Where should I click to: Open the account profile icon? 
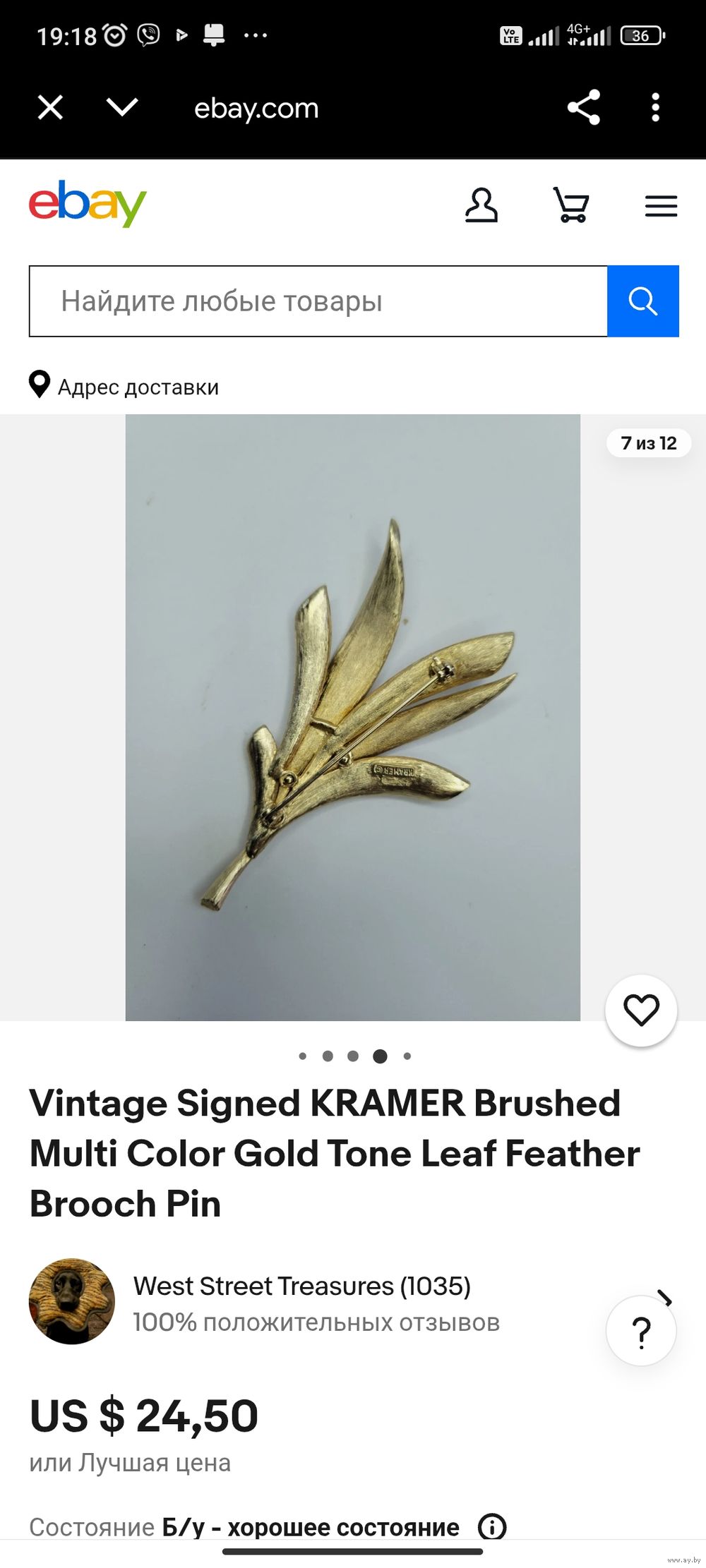coord(481,205)
